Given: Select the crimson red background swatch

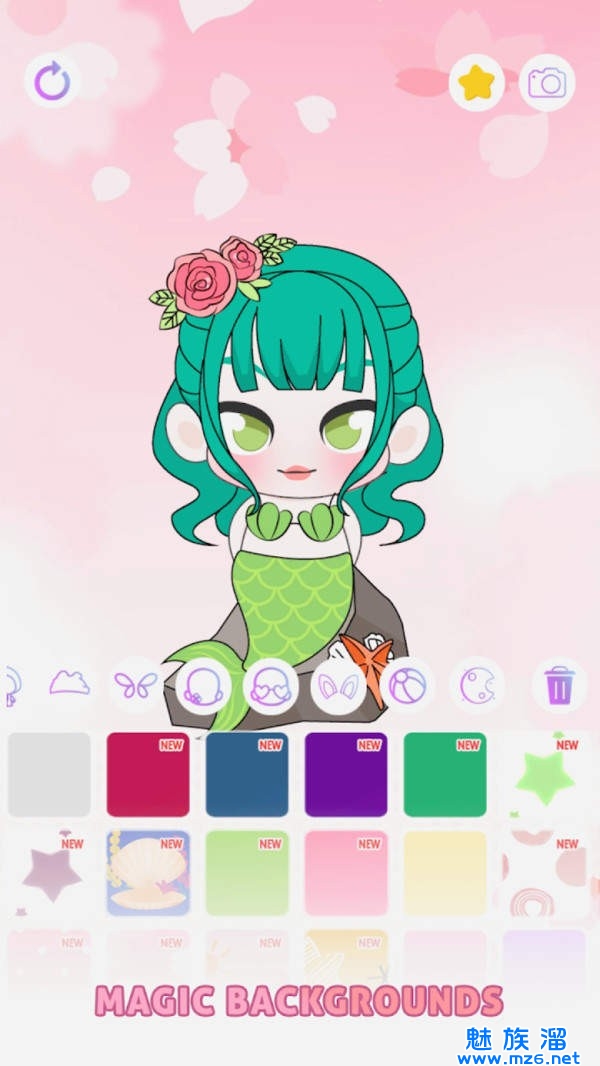Looking at the screenshot, I should [148, 774].
